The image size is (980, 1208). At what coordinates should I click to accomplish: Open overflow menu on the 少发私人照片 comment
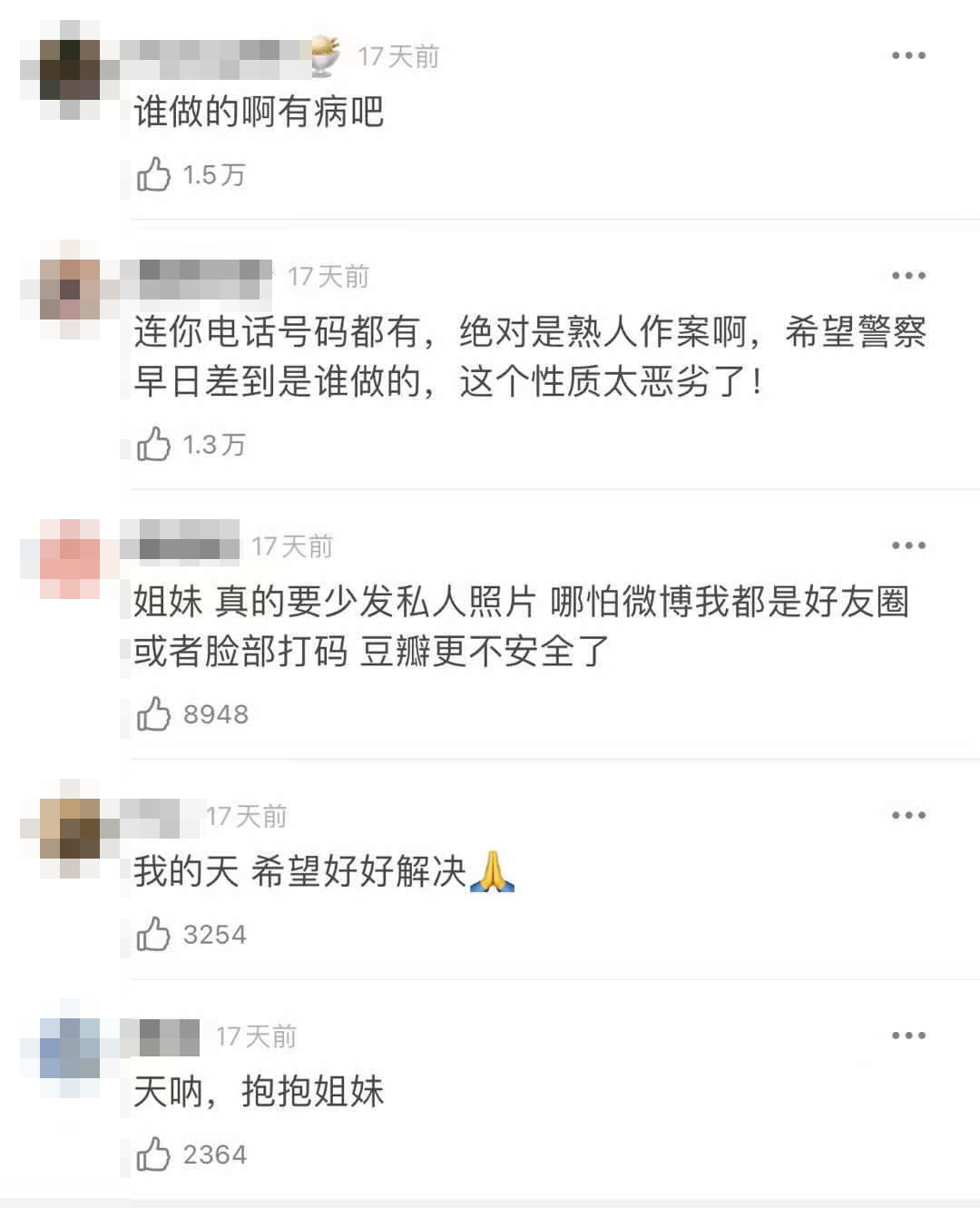[908, 545]
